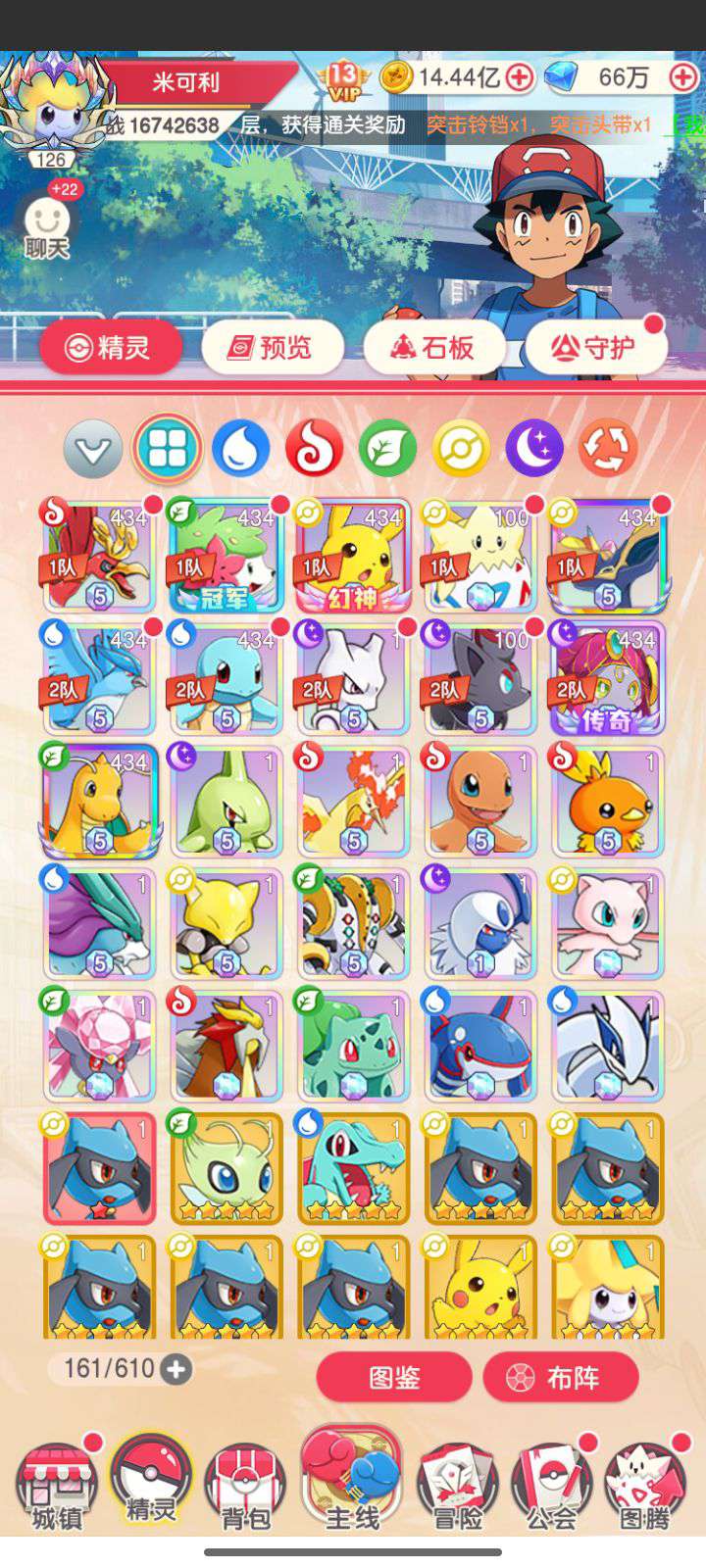Viewport: 706px width, 1568px height.
Task: Open the 图鉴 encyclopedia
Action: tap(394, 1378)
